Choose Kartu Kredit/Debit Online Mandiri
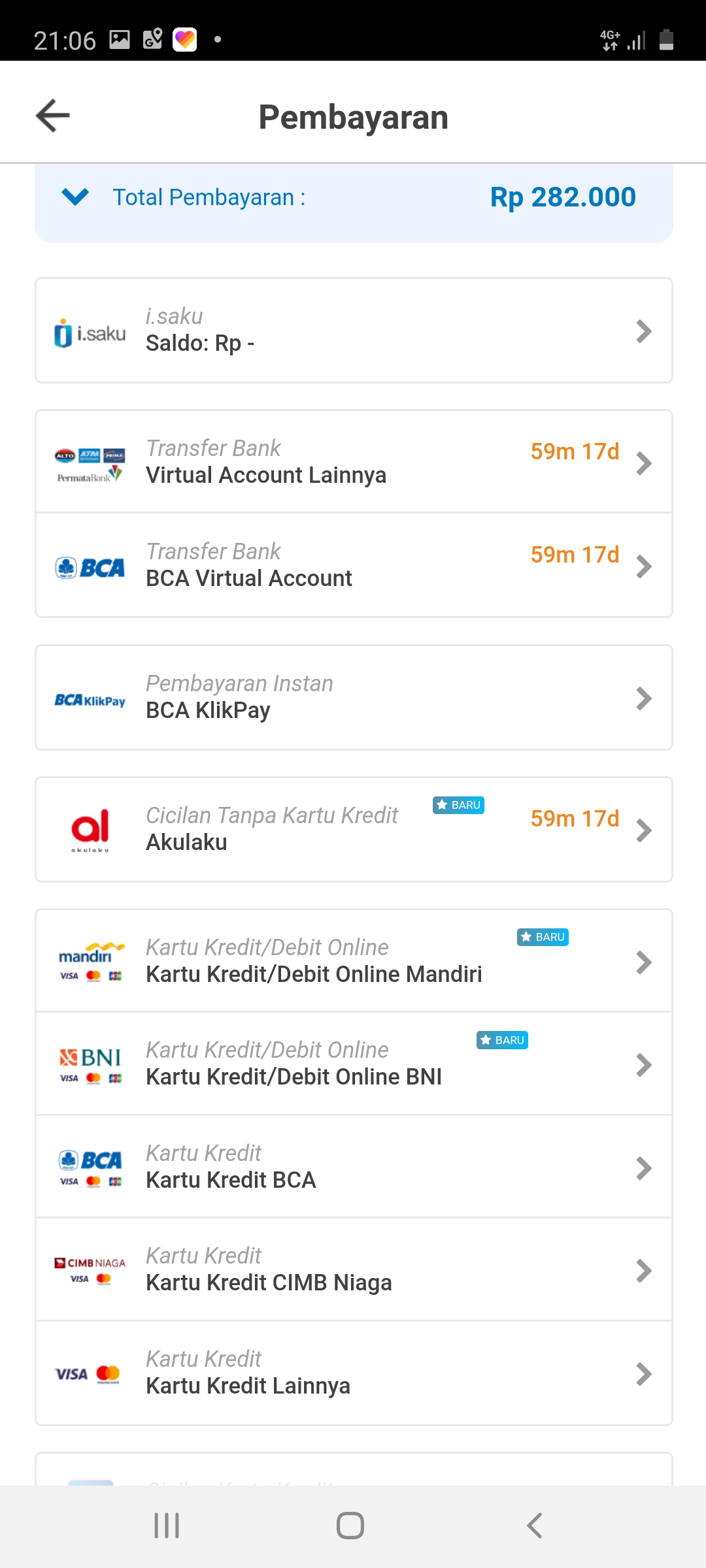 click(x=353, y=961)
